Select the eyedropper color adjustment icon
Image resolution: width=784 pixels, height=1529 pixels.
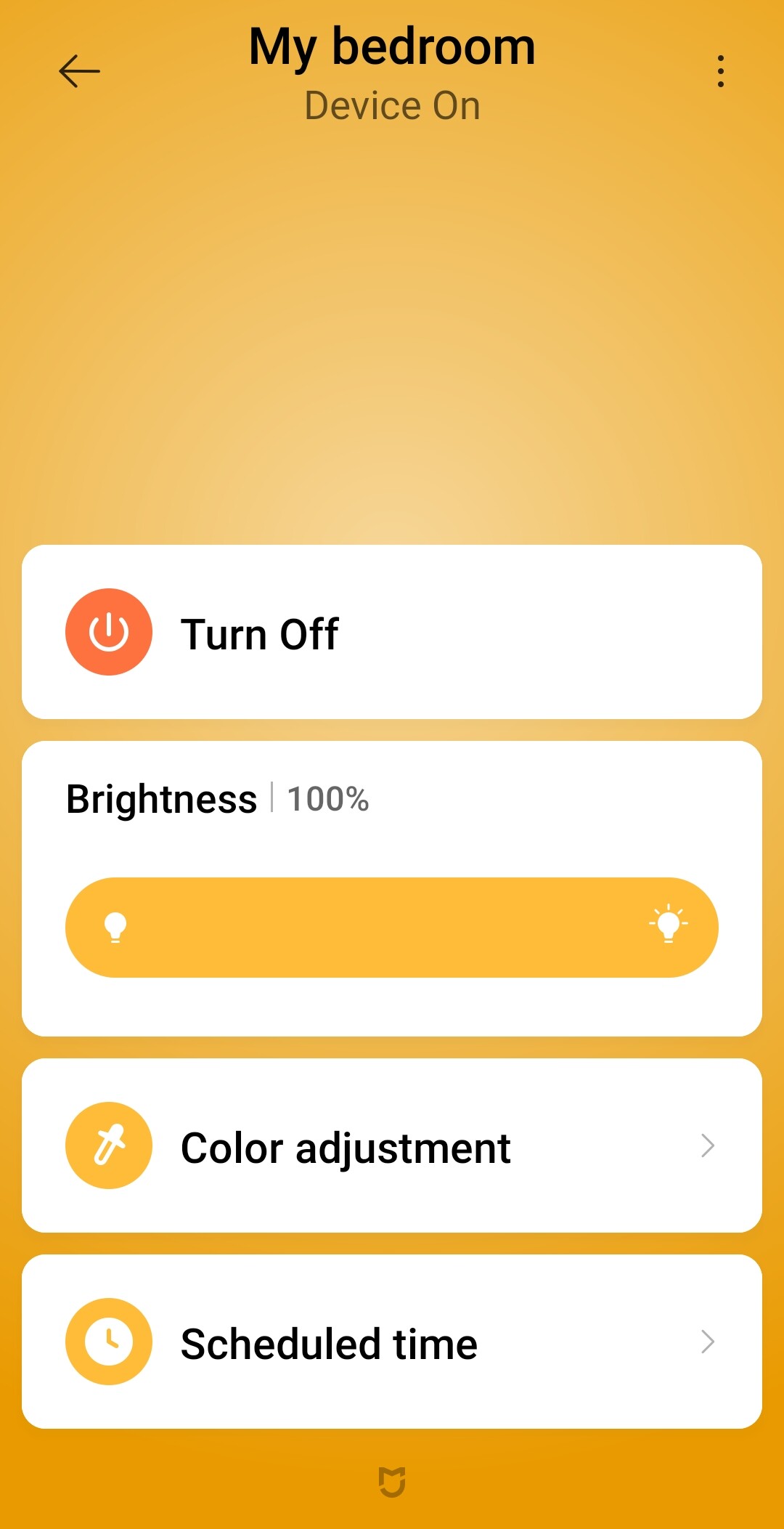[x=109, y=1145]
